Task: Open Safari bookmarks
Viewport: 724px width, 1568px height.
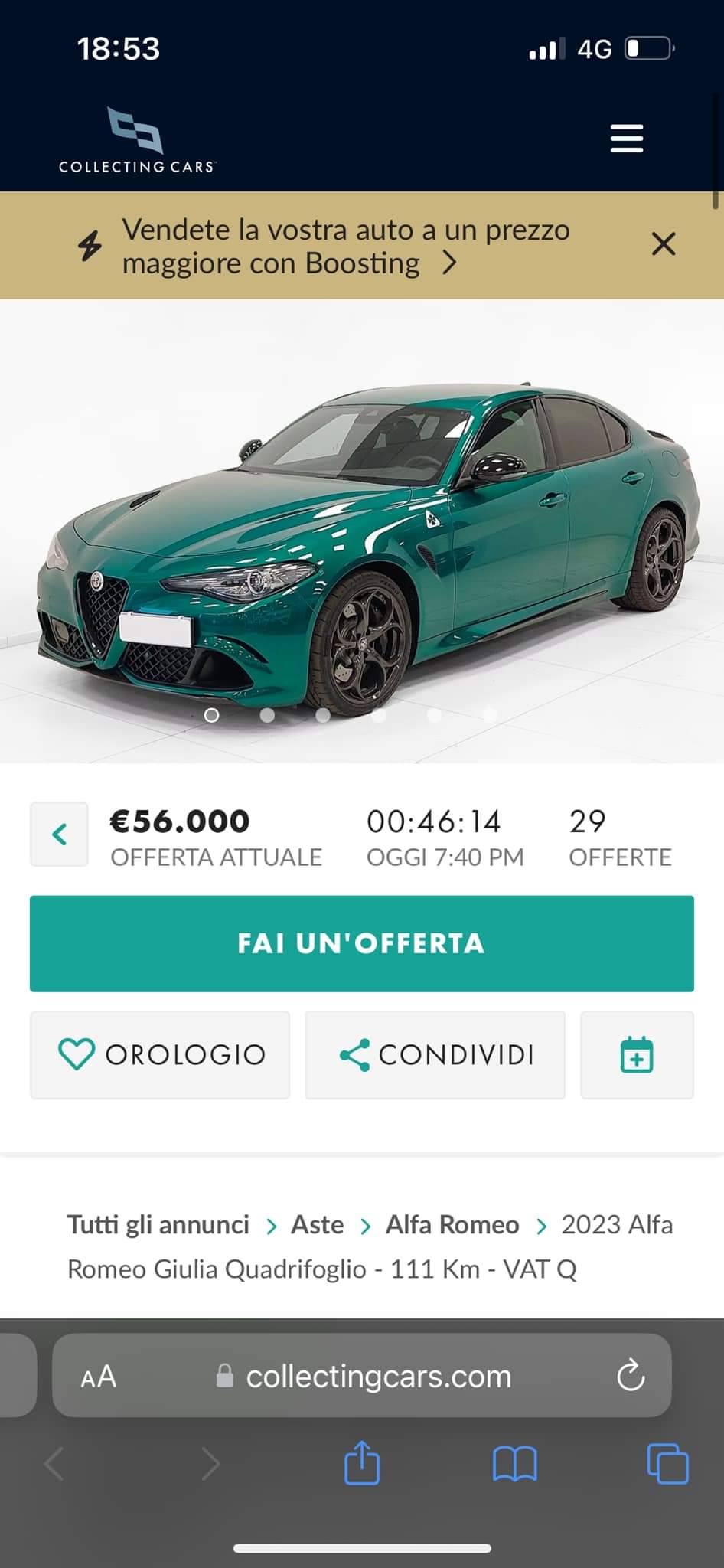Action: [514, 1464]
